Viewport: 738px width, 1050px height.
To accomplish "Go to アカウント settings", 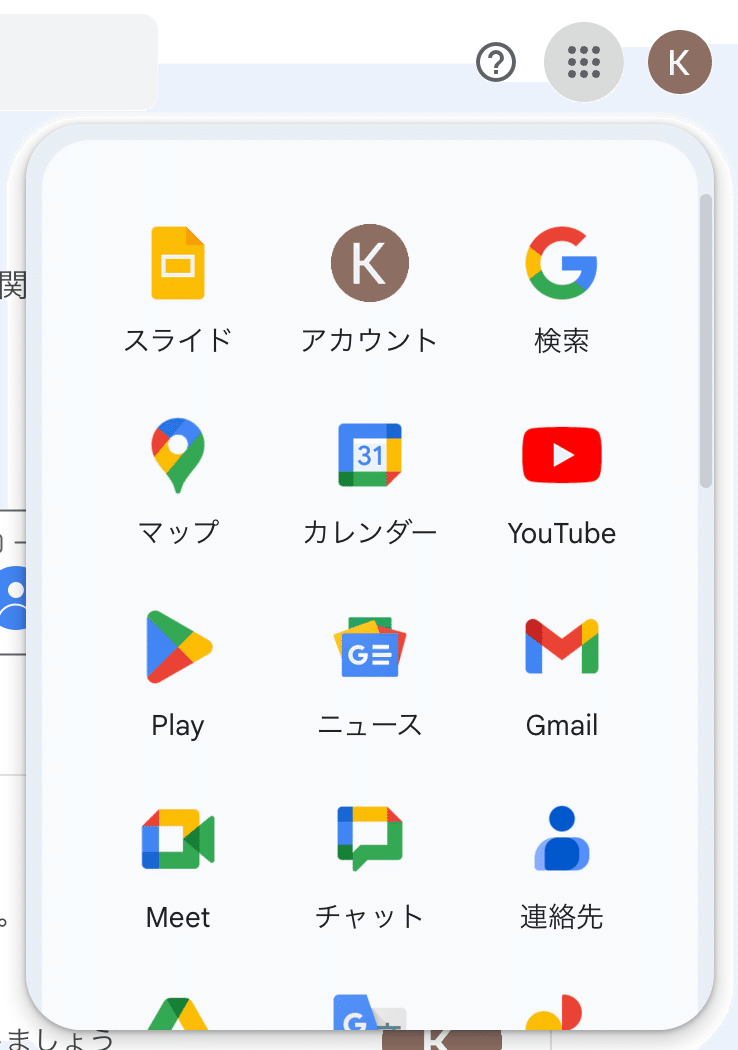I will tap(369, 287).
